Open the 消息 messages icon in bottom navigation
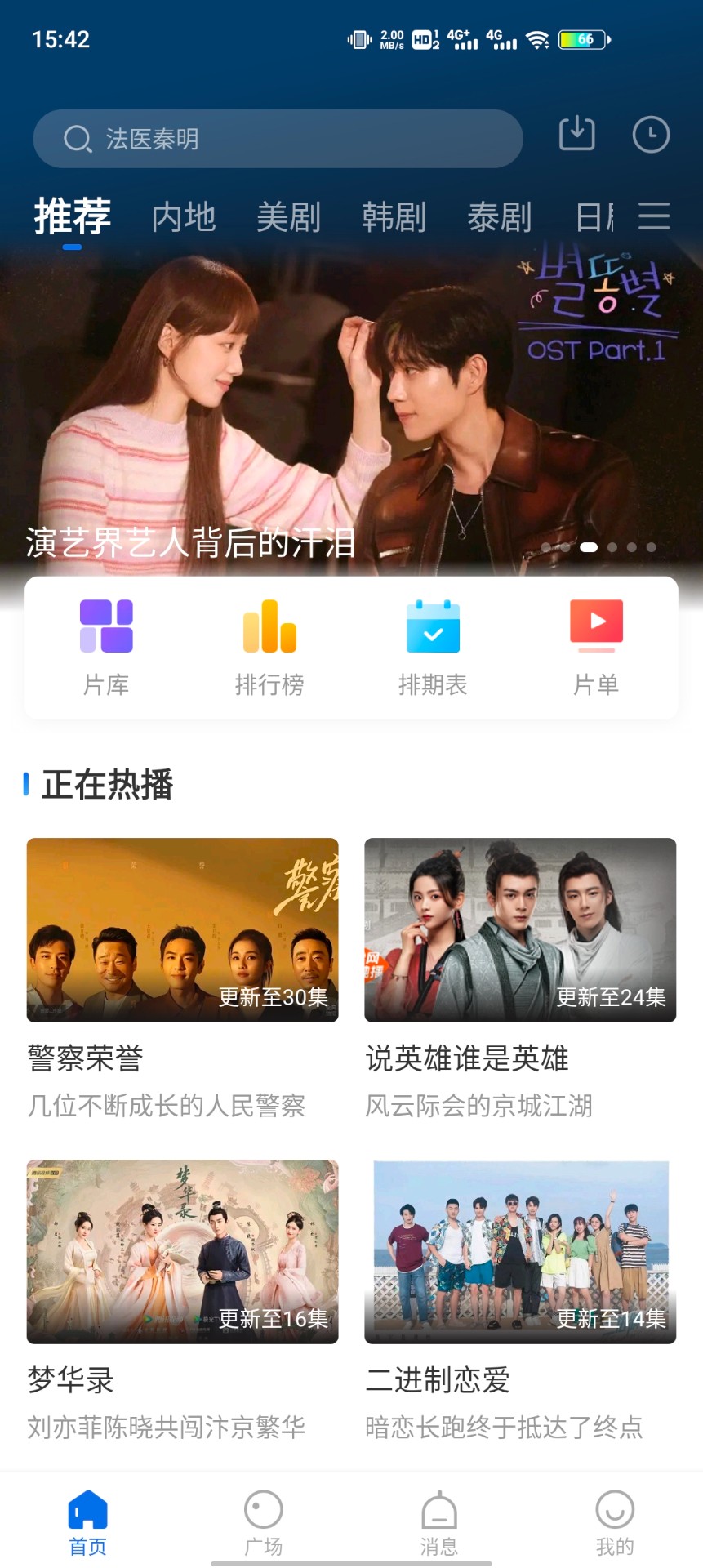703x1568 pixels. coord(438,1509)
